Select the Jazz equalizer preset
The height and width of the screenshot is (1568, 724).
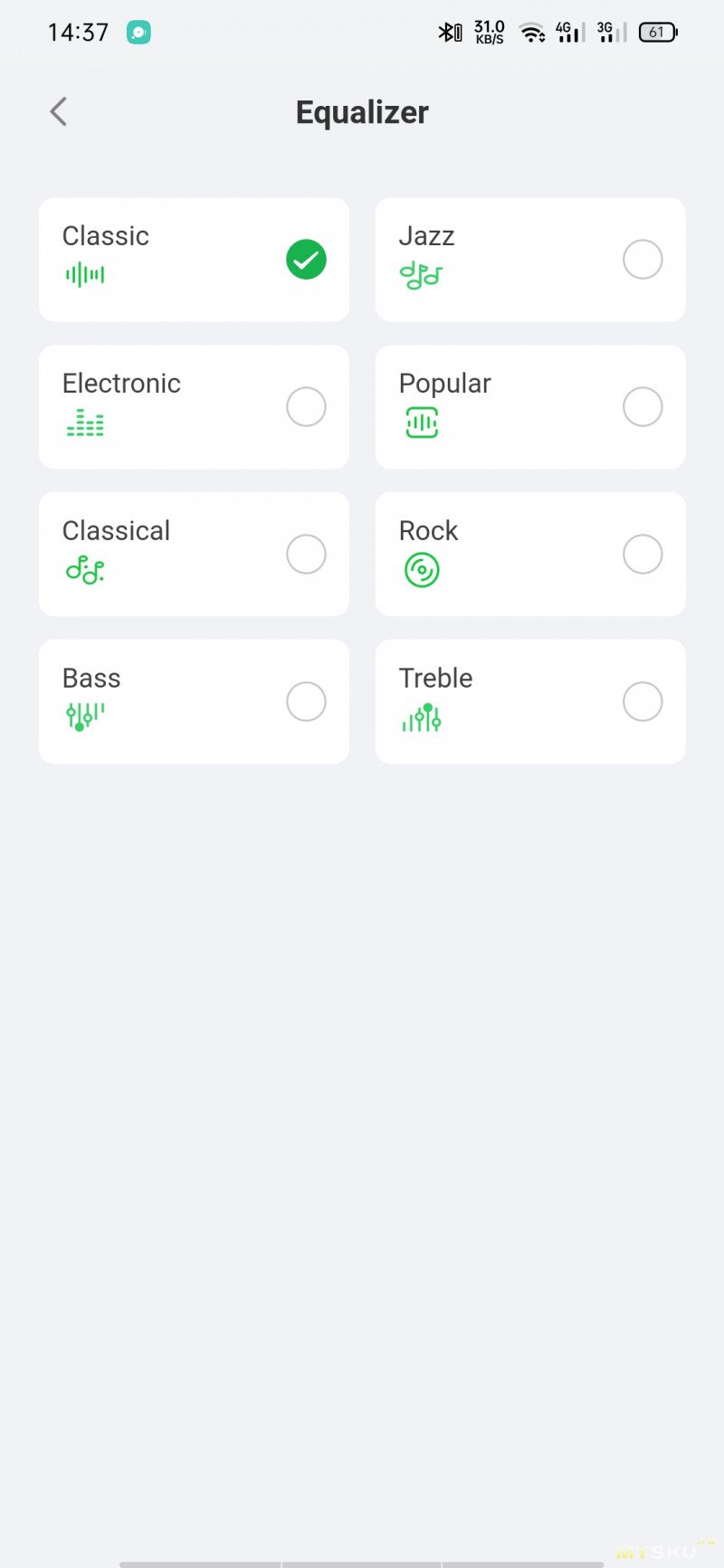point(530,260)
